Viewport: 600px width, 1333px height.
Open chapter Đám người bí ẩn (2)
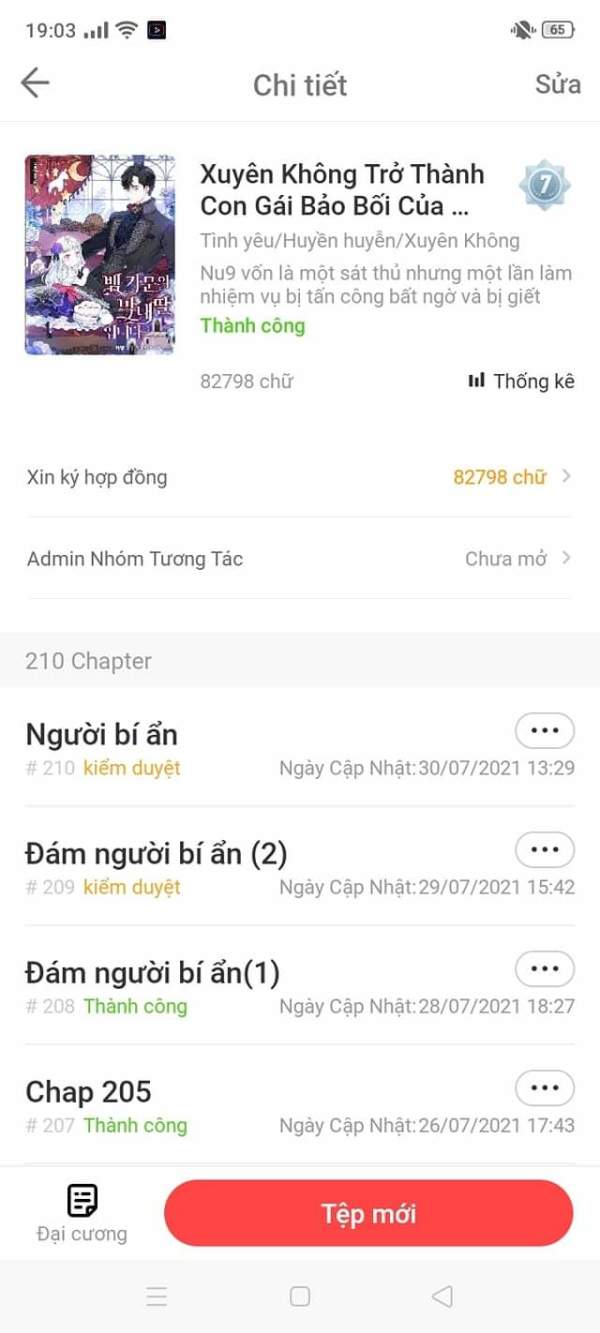pyautogui.click(x=156, y=854)
